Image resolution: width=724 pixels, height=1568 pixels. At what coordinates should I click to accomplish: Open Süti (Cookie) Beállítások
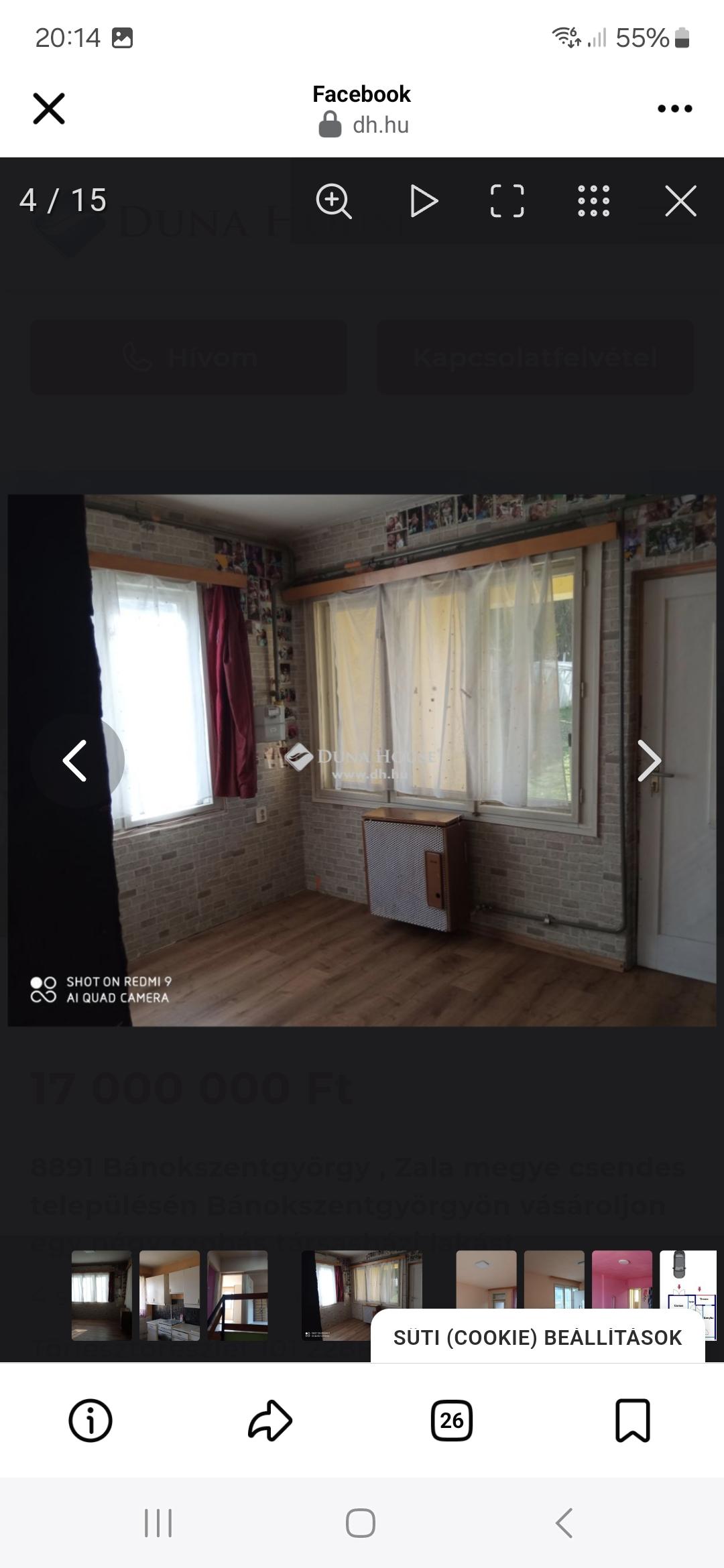pyautogui.click(x=537, y=1337)
